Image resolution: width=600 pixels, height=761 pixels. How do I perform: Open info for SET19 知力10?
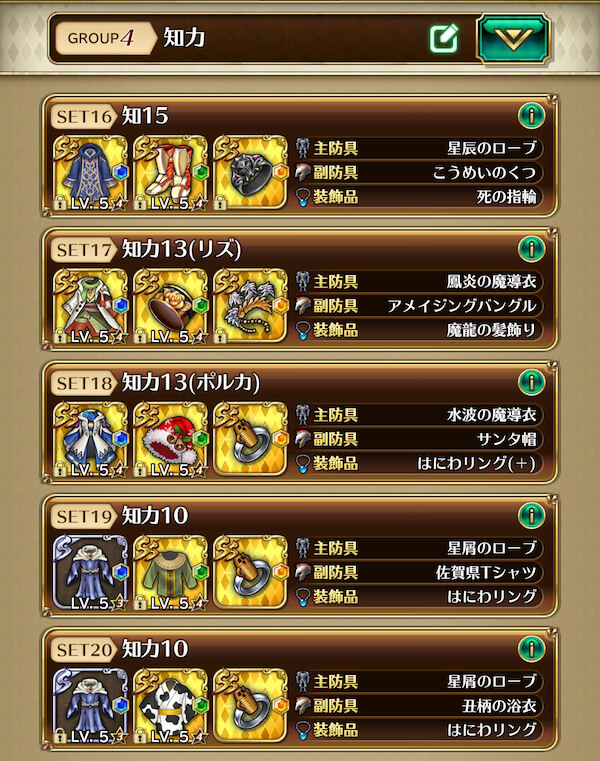[x=531, y=515]
